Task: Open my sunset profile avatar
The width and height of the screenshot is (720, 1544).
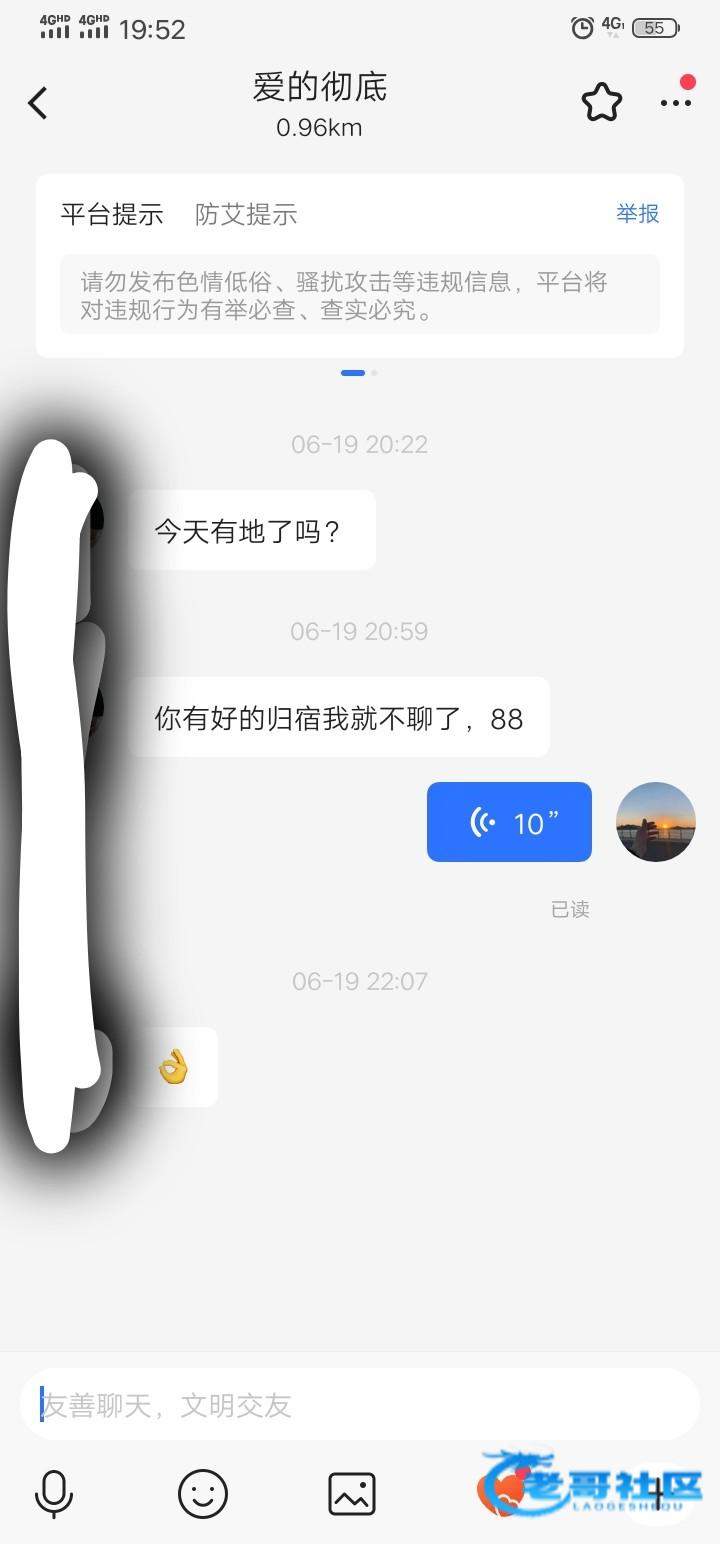Action: pos(656,822)
